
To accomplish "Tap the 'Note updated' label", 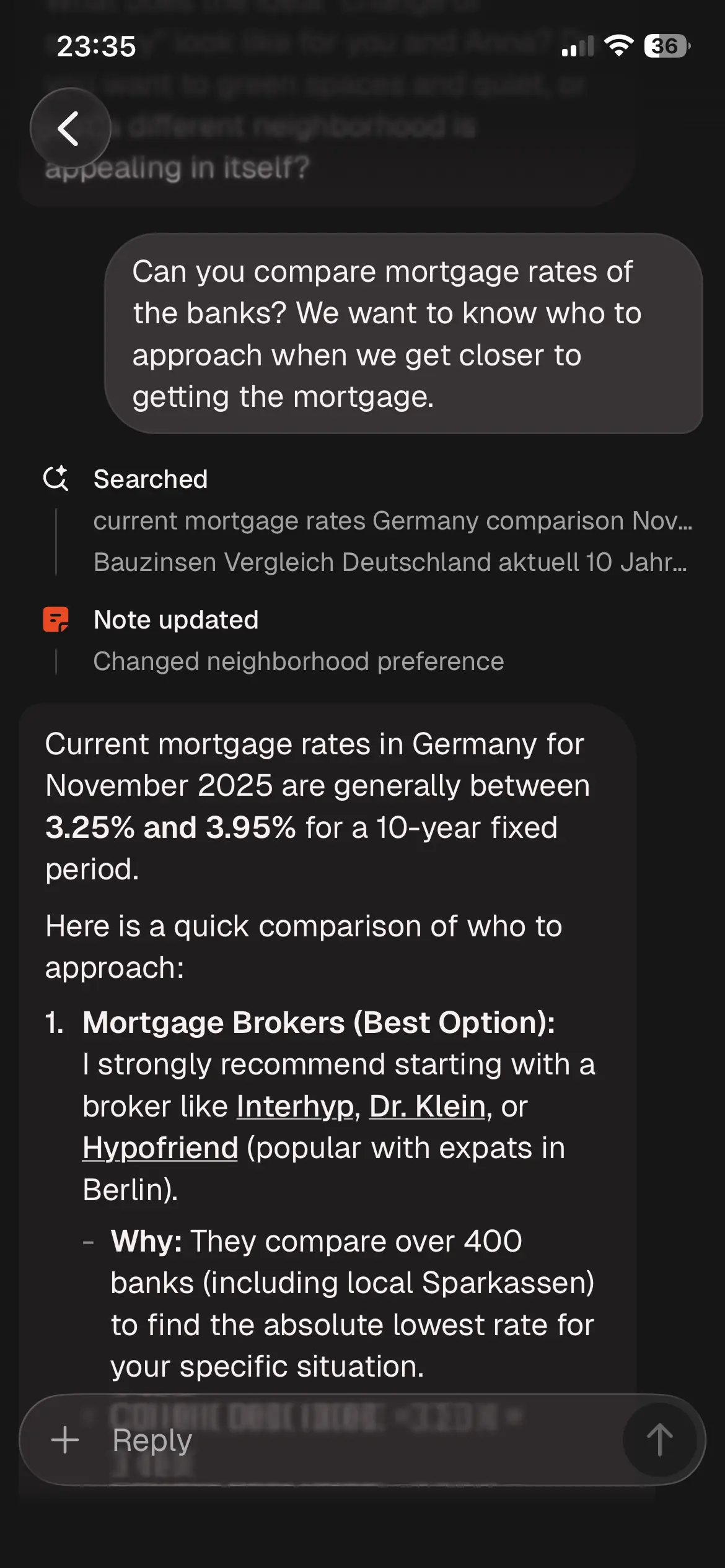I will tap(176, 619).
